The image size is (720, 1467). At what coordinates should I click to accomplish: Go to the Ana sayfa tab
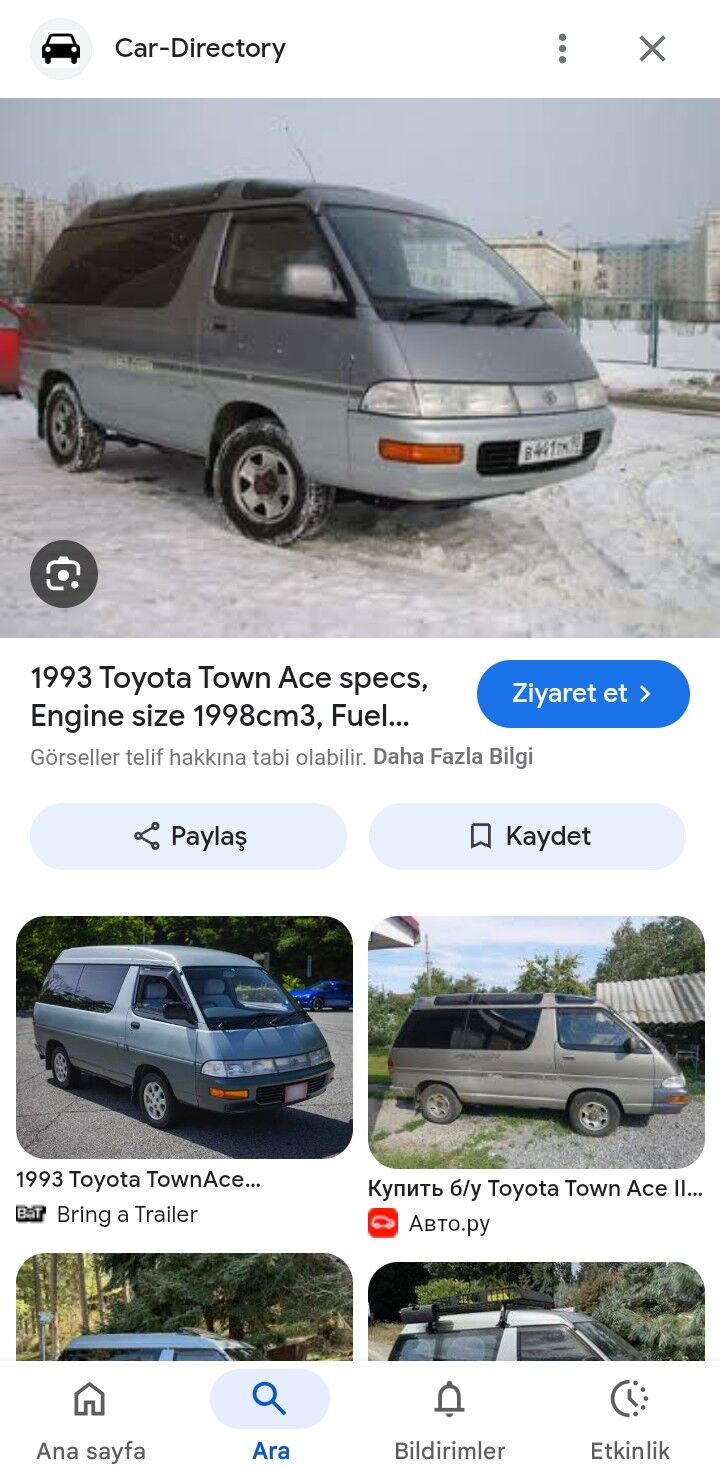(90, 1418)
